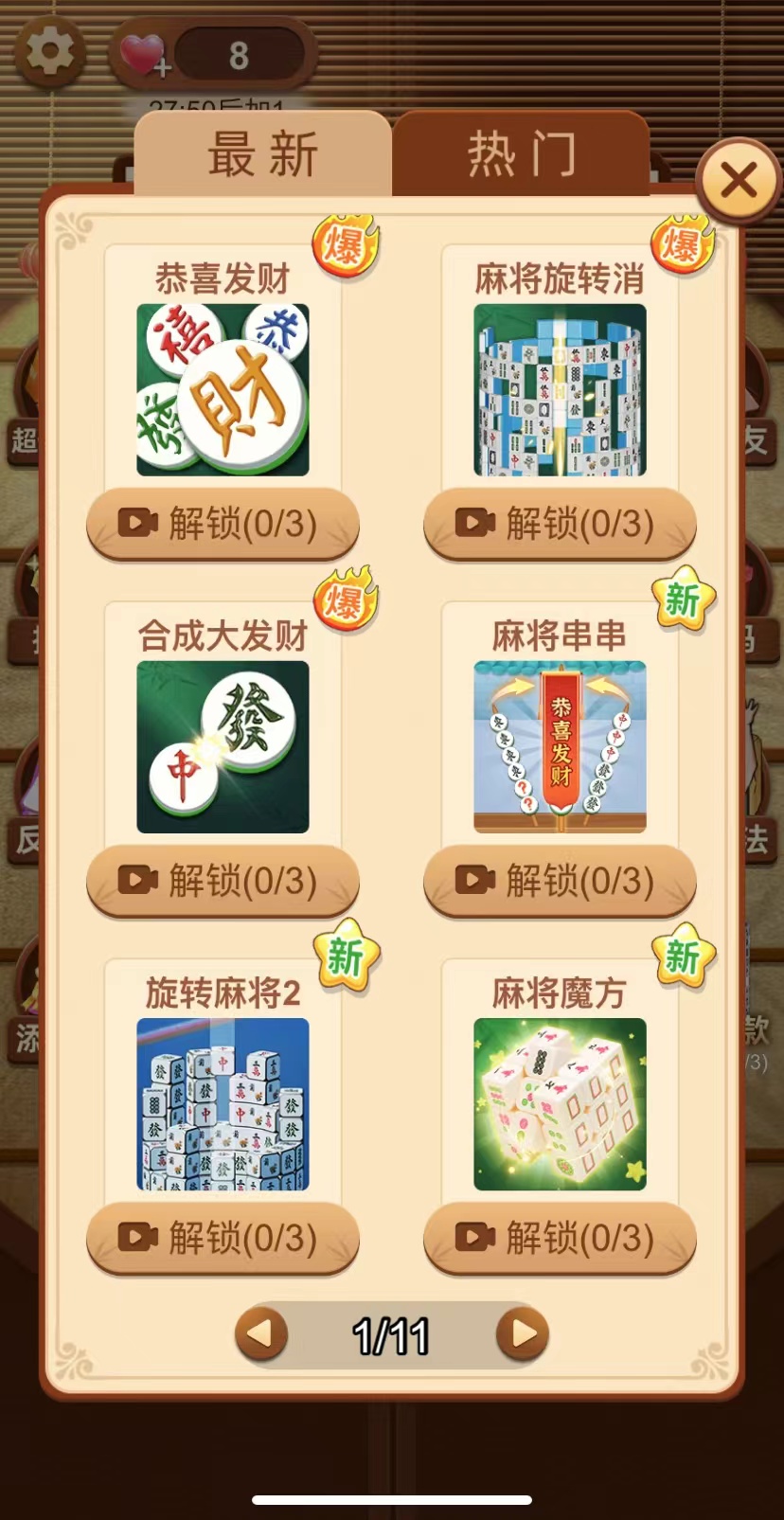Unlock 麻将魔方 game

click(560, 1238)
